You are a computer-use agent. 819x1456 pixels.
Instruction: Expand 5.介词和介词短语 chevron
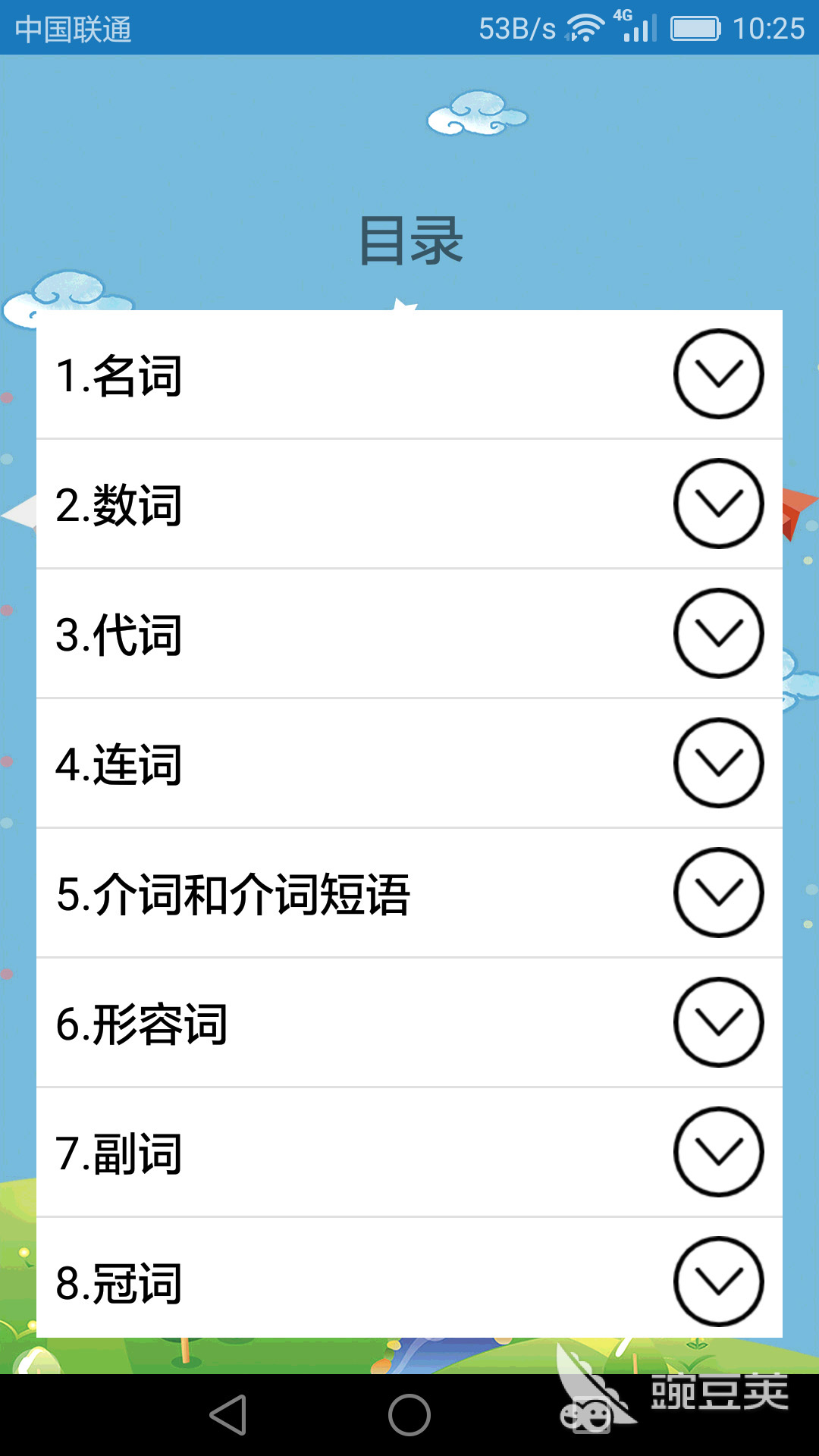(718, 893)
